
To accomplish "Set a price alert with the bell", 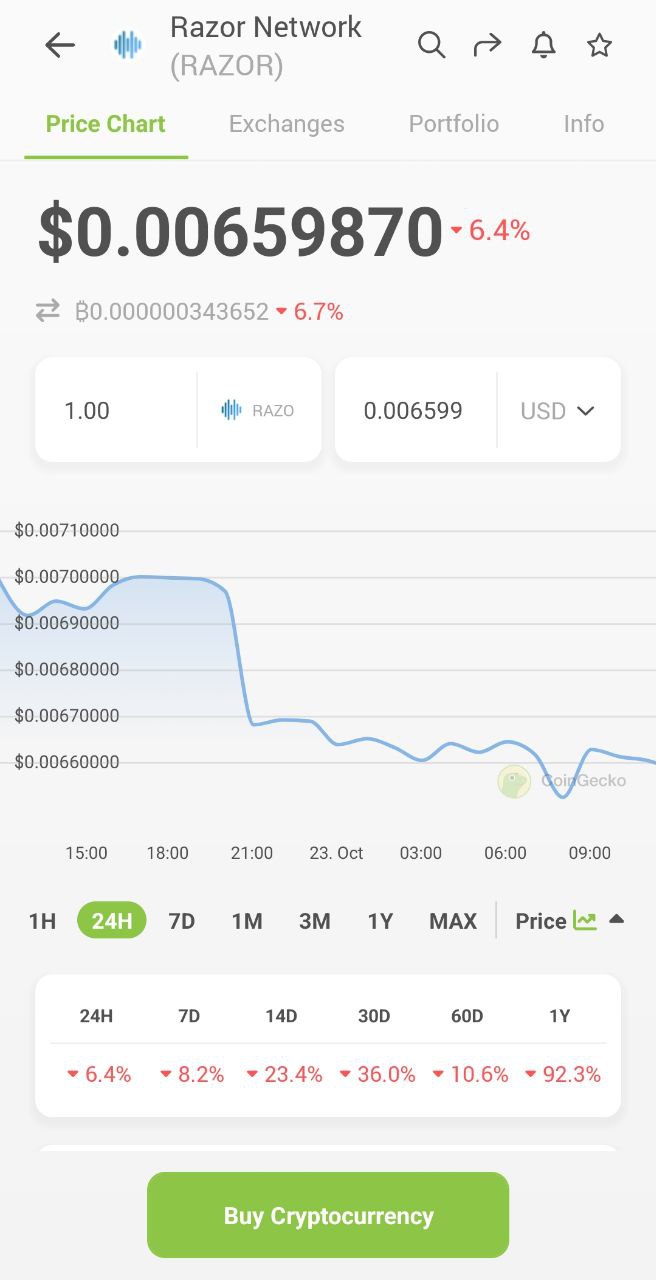I will click(543, 45).
